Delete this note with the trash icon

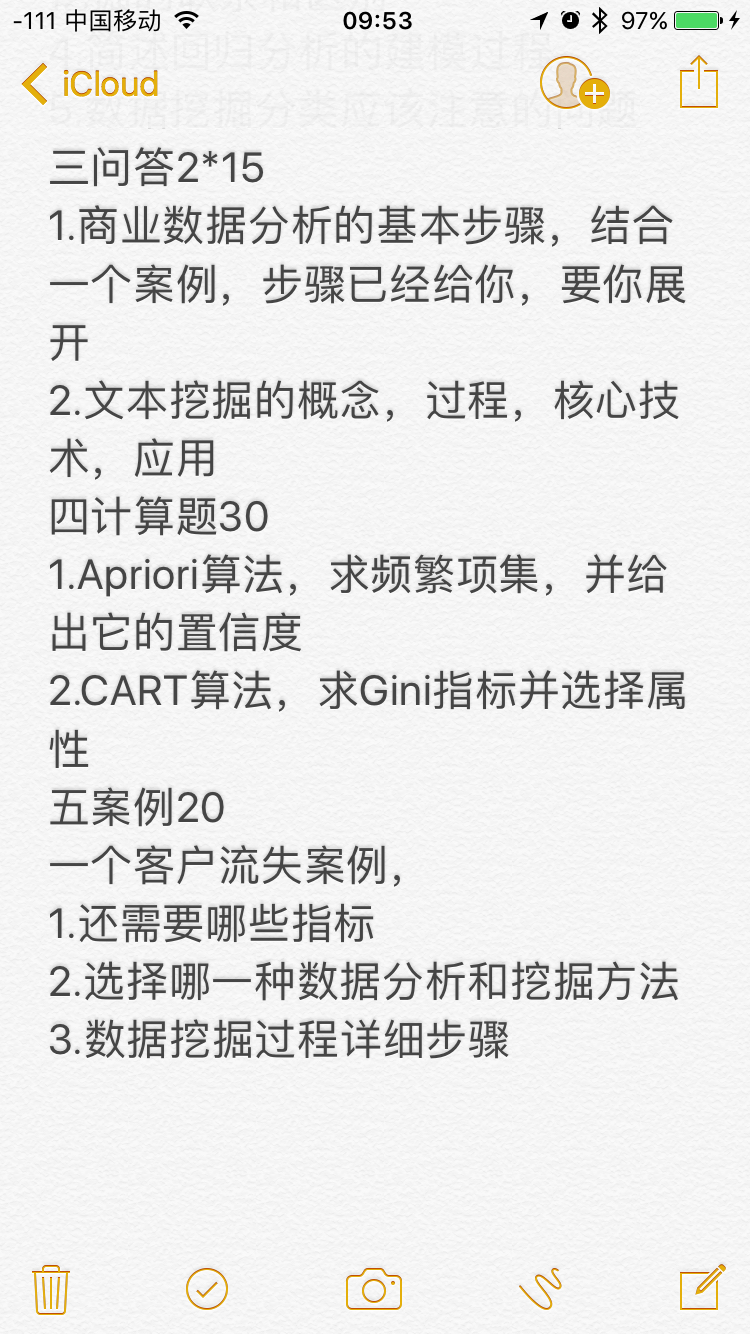pos(50,1289)
